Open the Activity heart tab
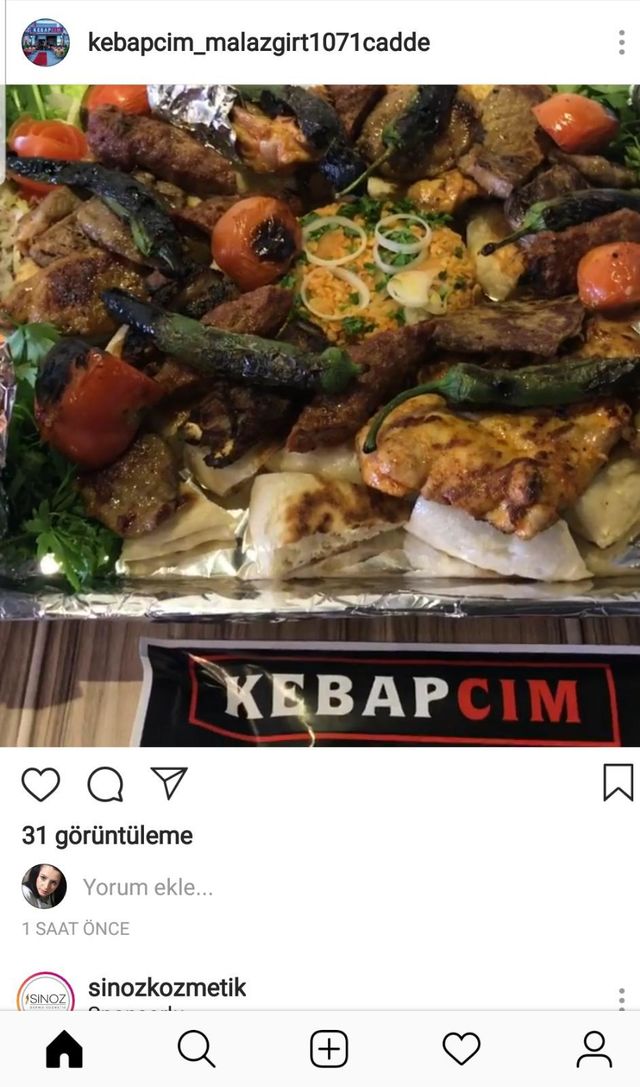This screenshot has width=640, height=1087. pyautogui.click(x=462, y=1049)
